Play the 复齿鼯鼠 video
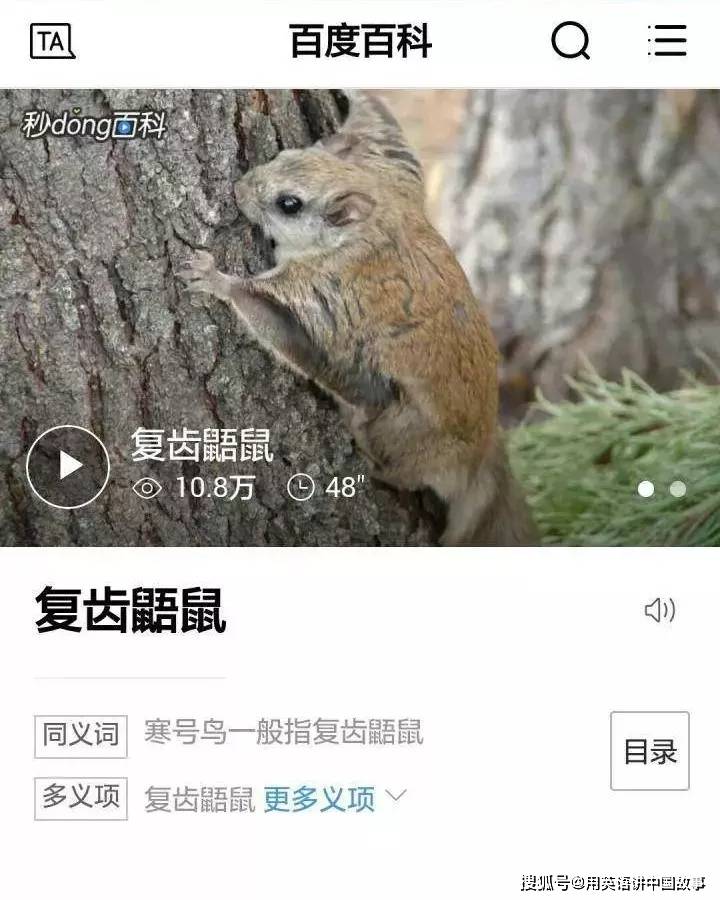The image size is (720, 900). click(x=68, y=466)
